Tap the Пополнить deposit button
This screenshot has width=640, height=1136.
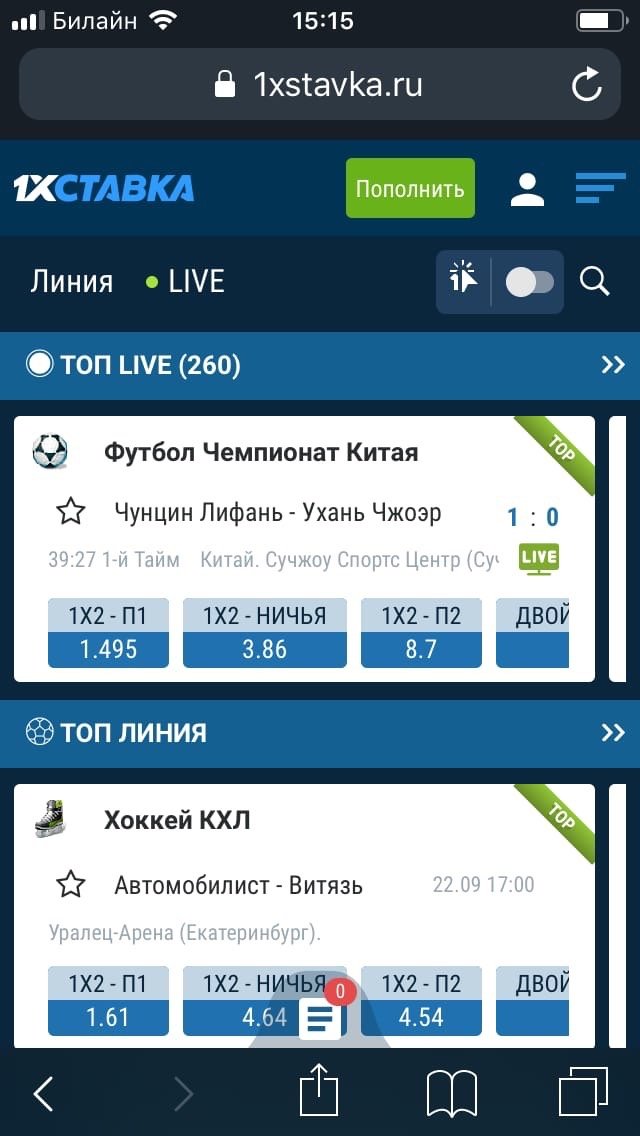click(410, 188)
